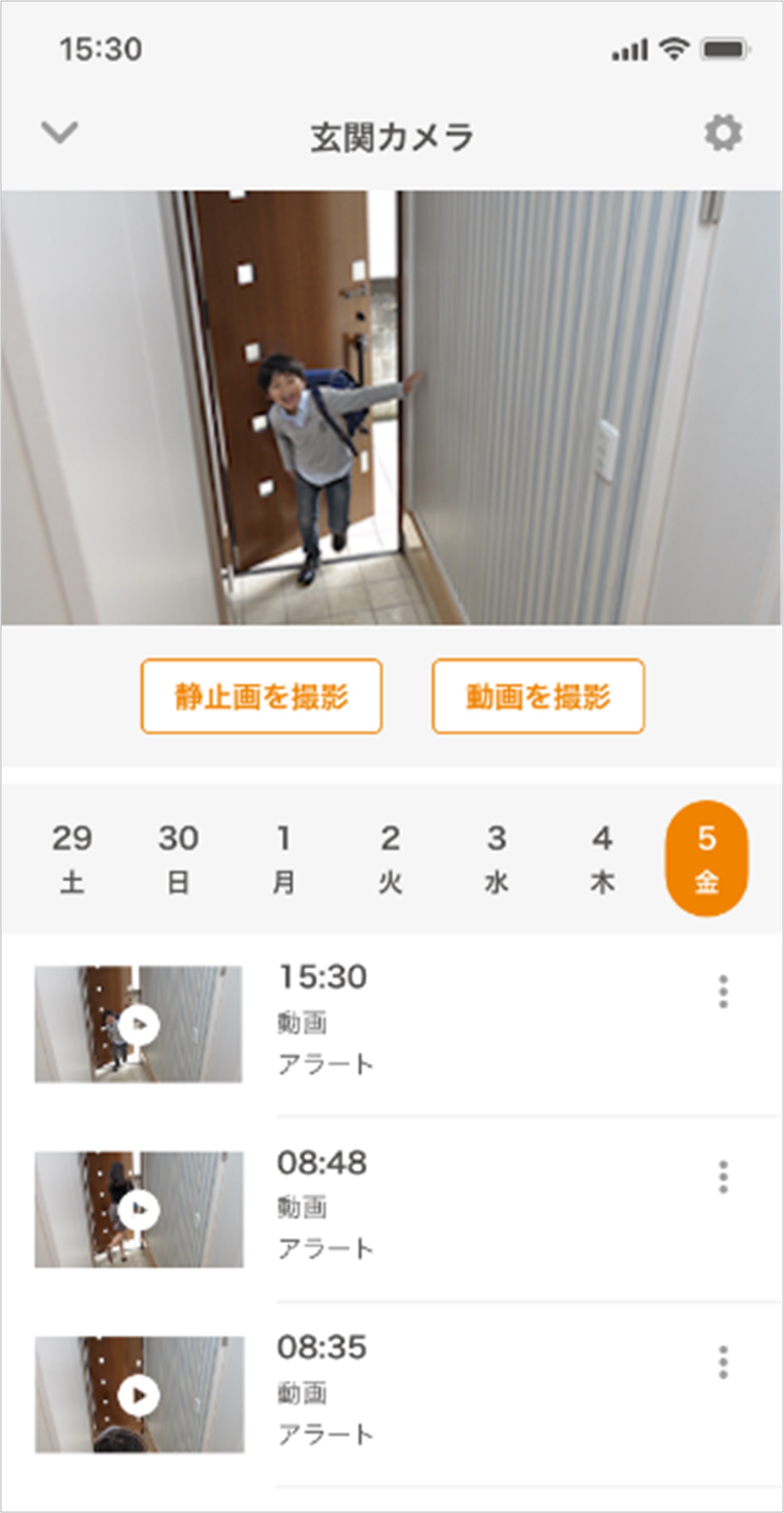Open the 15:30 video's overflow menu
The width and height of the screenshot is (784, 1513).
pos(723,992)
